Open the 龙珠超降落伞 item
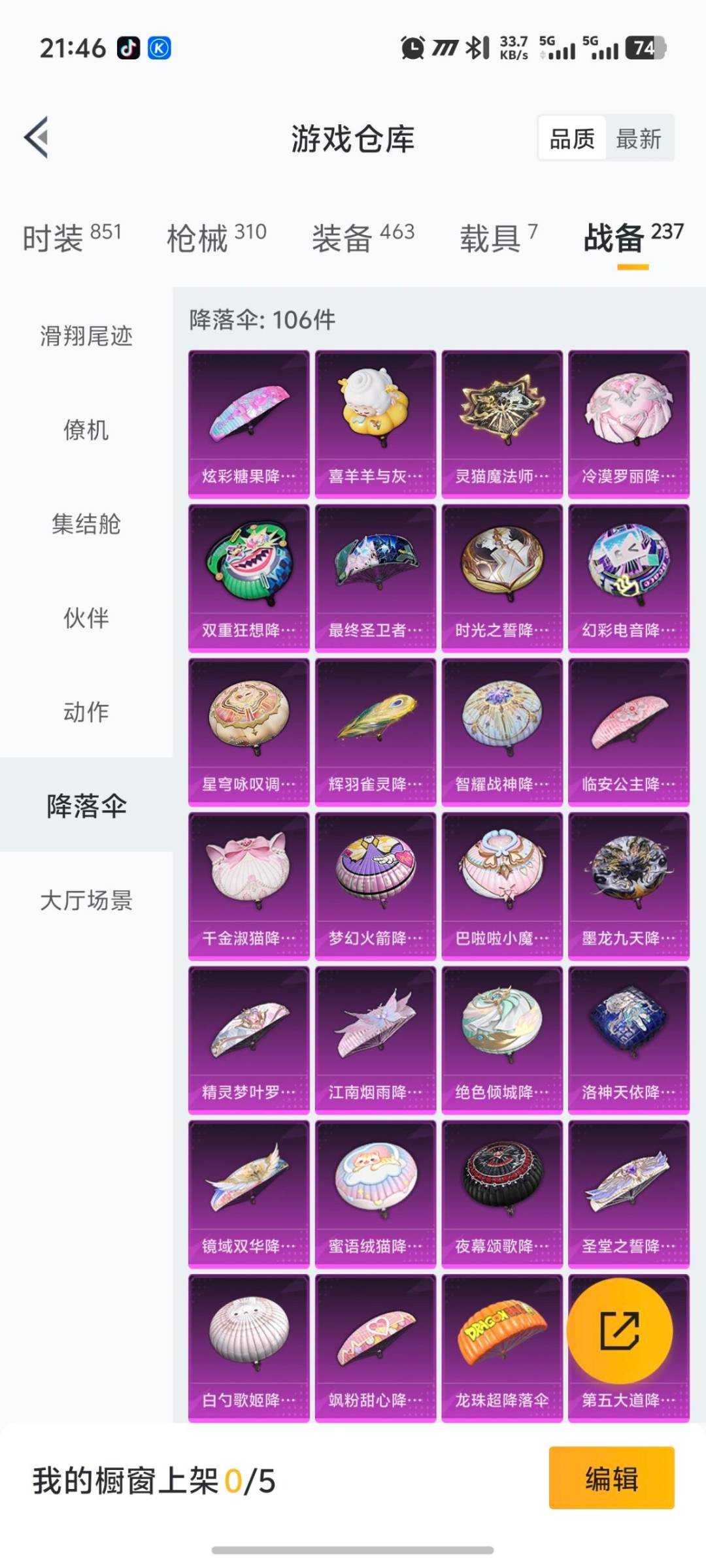 [502, 1348]
